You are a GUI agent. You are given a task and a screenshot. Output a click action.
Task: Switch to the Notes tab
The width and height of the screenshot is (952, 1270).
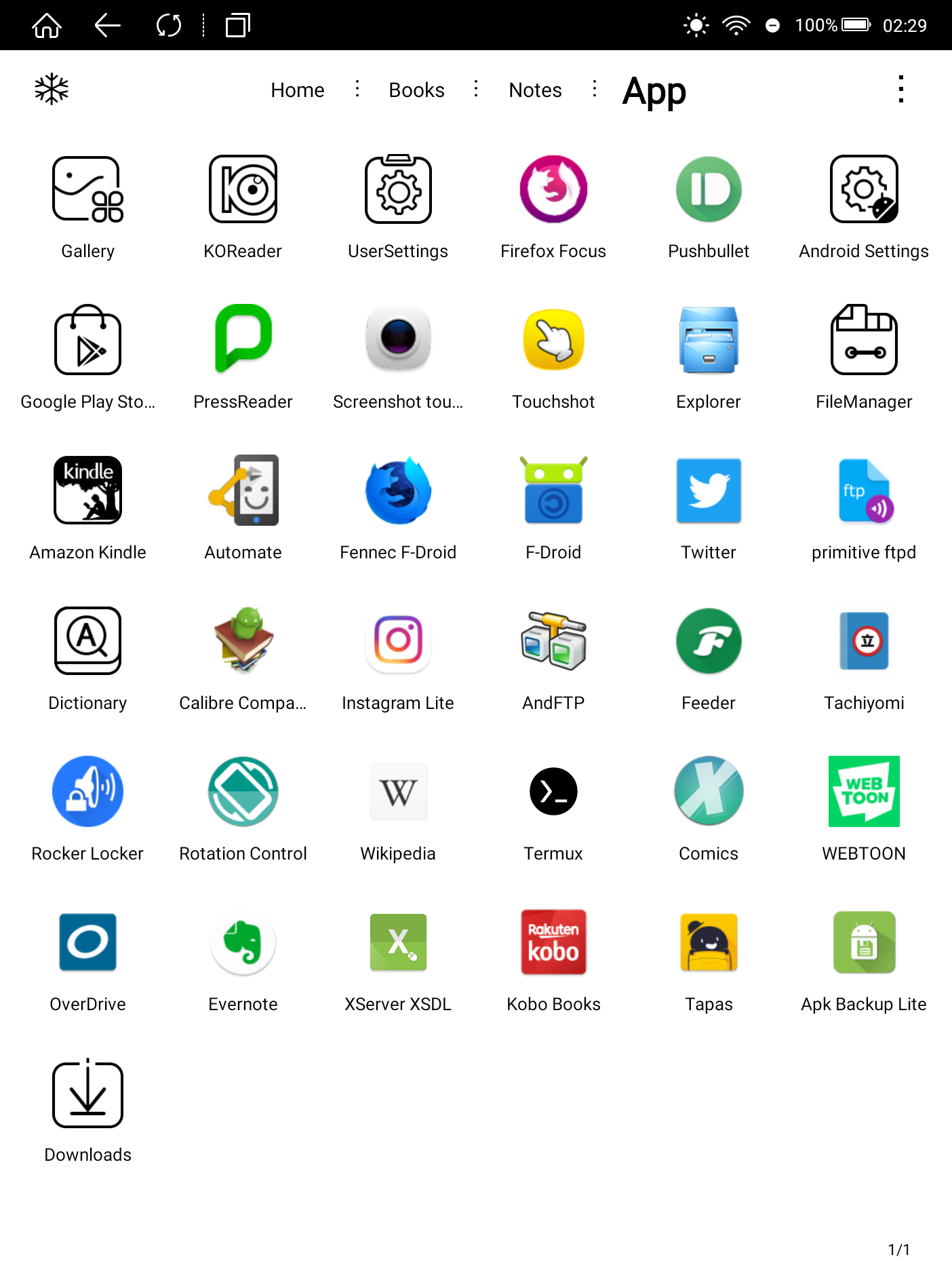tap(535, 90)
